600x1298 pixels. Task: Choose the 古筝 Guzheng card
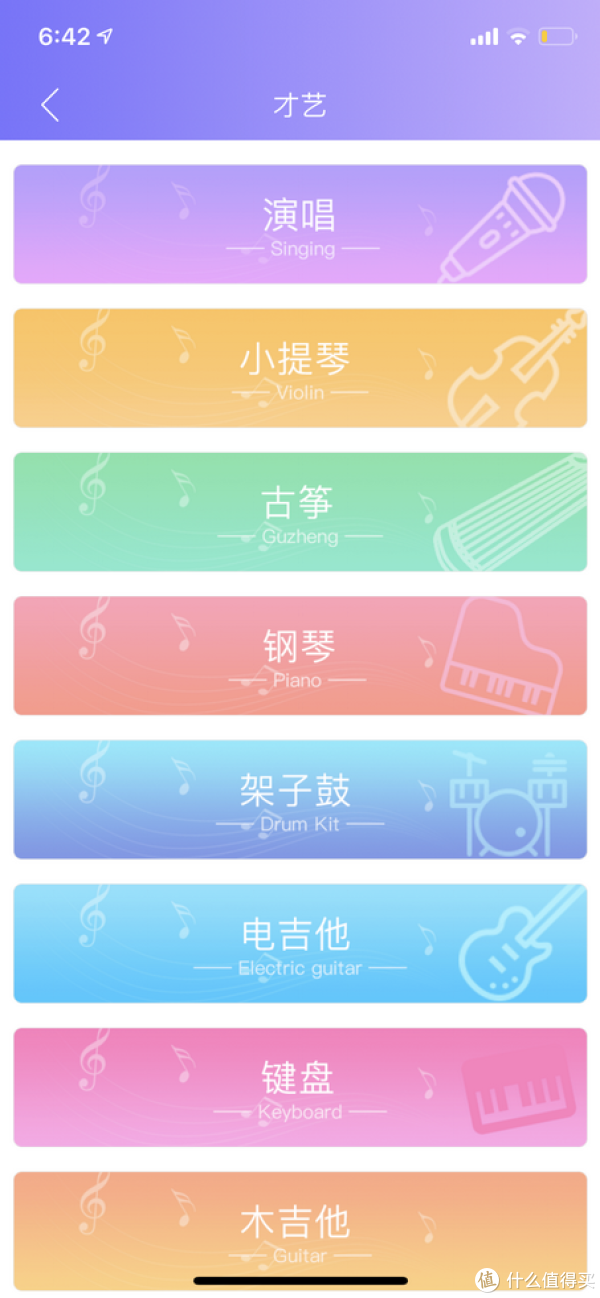(300, 512)
